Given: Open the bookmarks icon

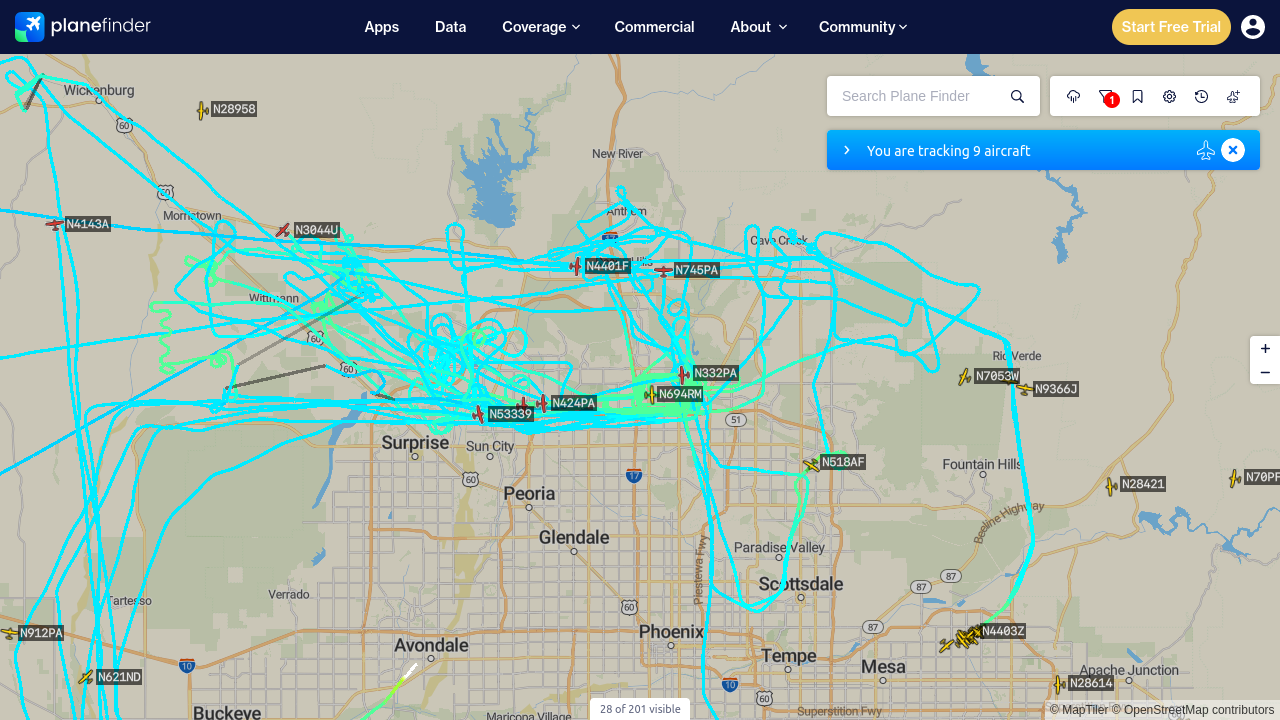Looking at the screenshot, I should 1138,96.
